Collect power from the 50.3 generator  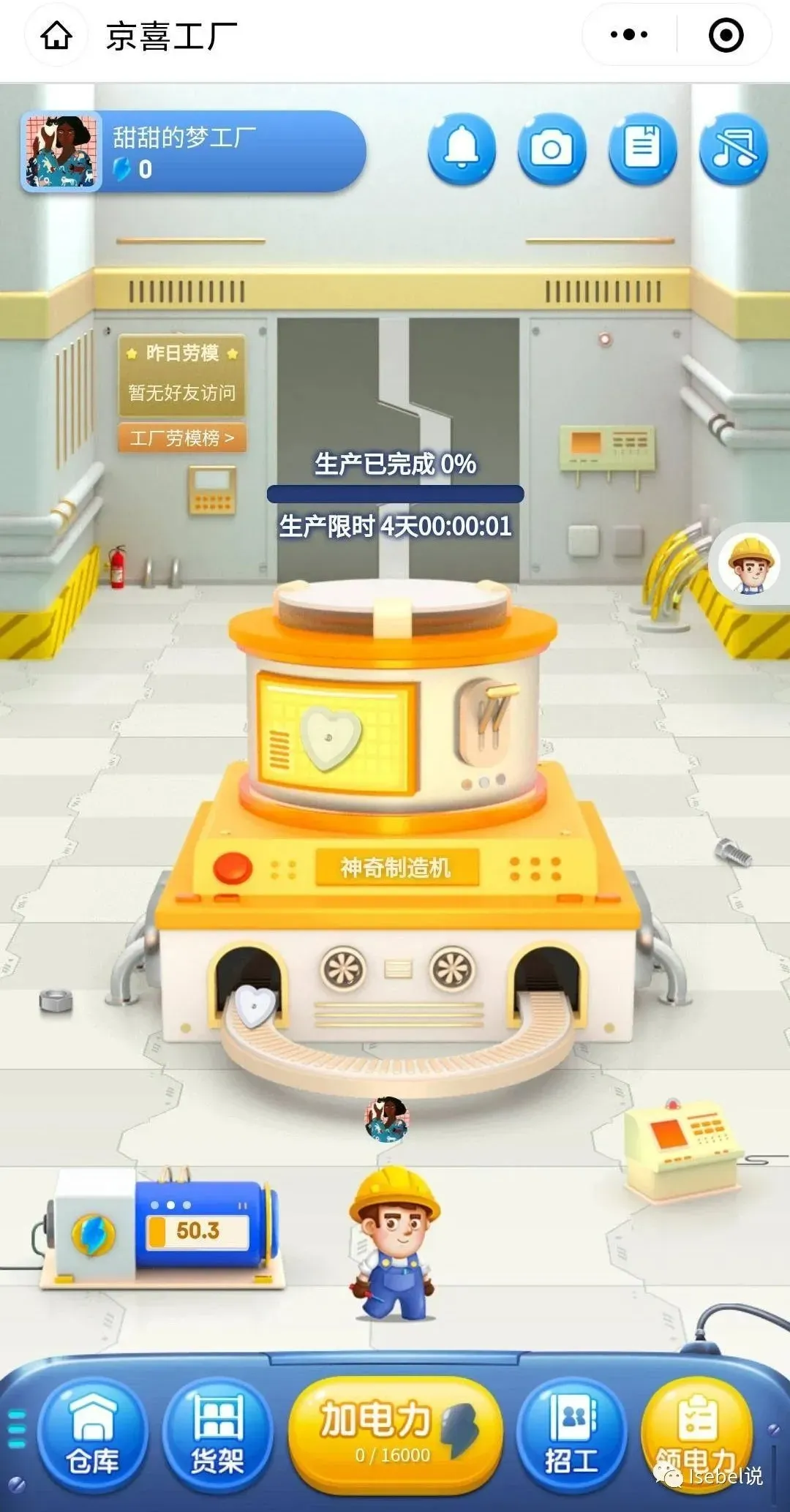click(161, 1230)
